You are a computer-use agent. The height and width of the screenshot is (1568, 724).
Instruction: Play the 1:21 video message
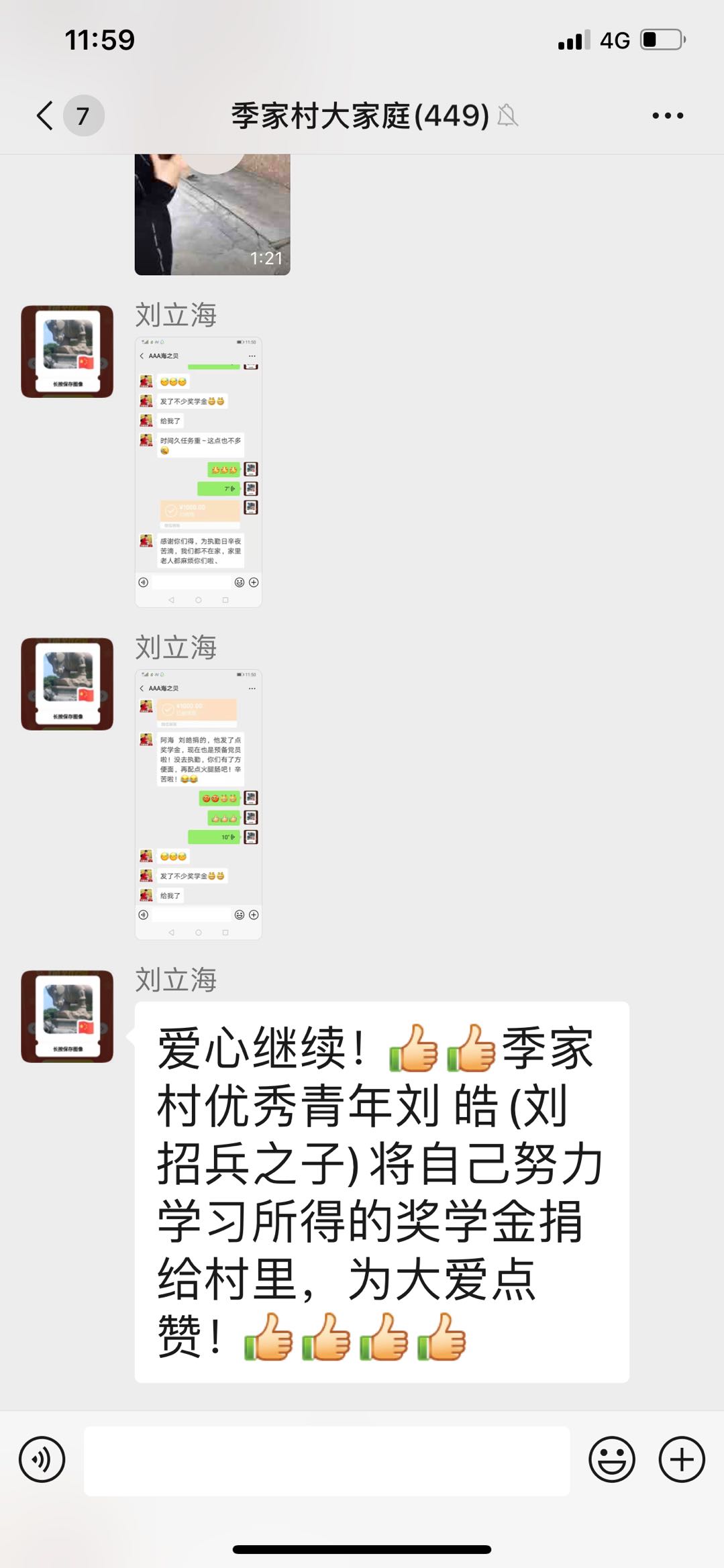click(x=212, y=215)
